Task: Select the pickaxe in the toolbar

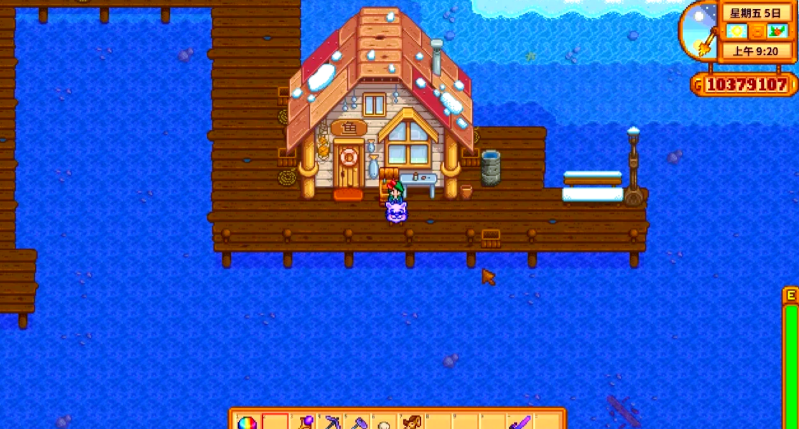Action: point(333,421)
